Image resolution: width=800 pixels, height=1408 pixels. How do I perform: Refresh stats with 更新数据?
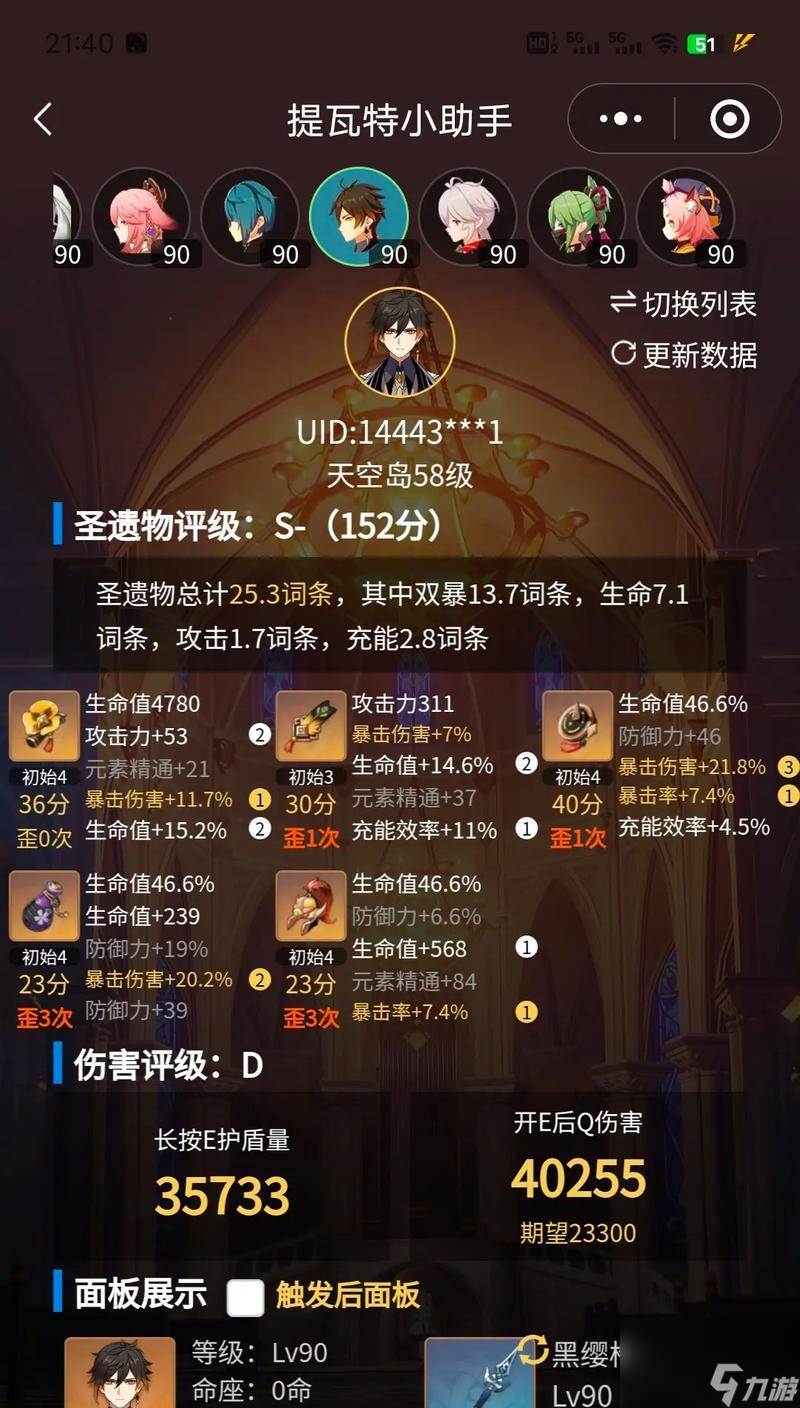click(x=684, y=354)
